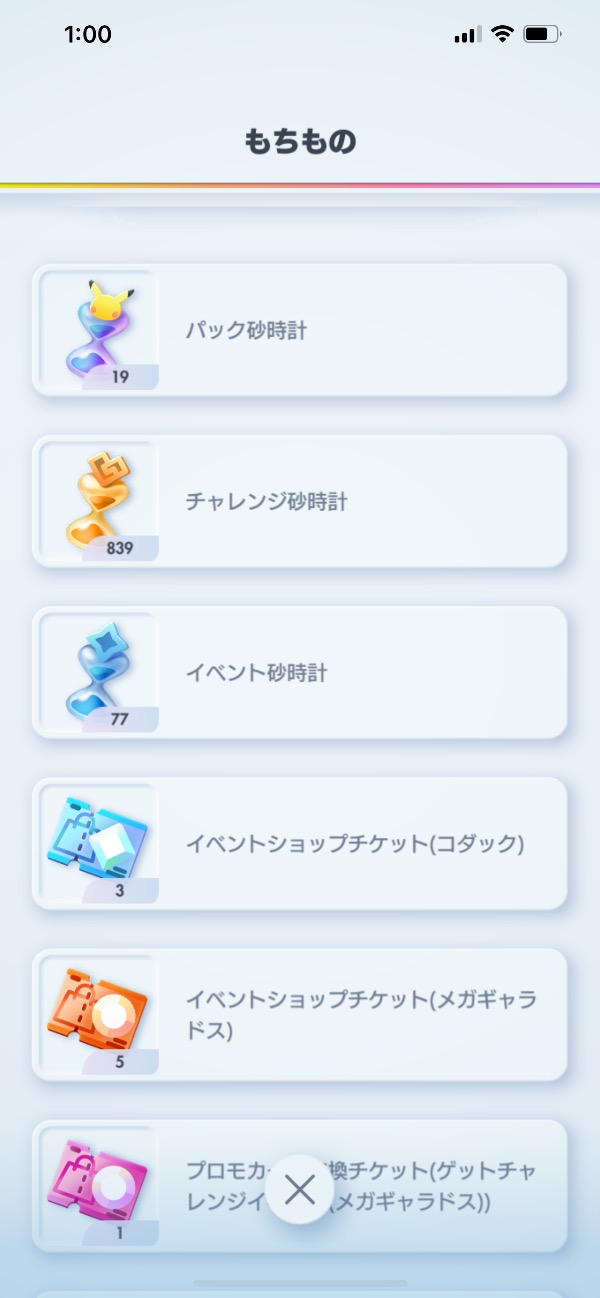This screenshot has height=1298, width=600.
Task: Select the チャレンジ砂時計 row
Action: point(300,501)
